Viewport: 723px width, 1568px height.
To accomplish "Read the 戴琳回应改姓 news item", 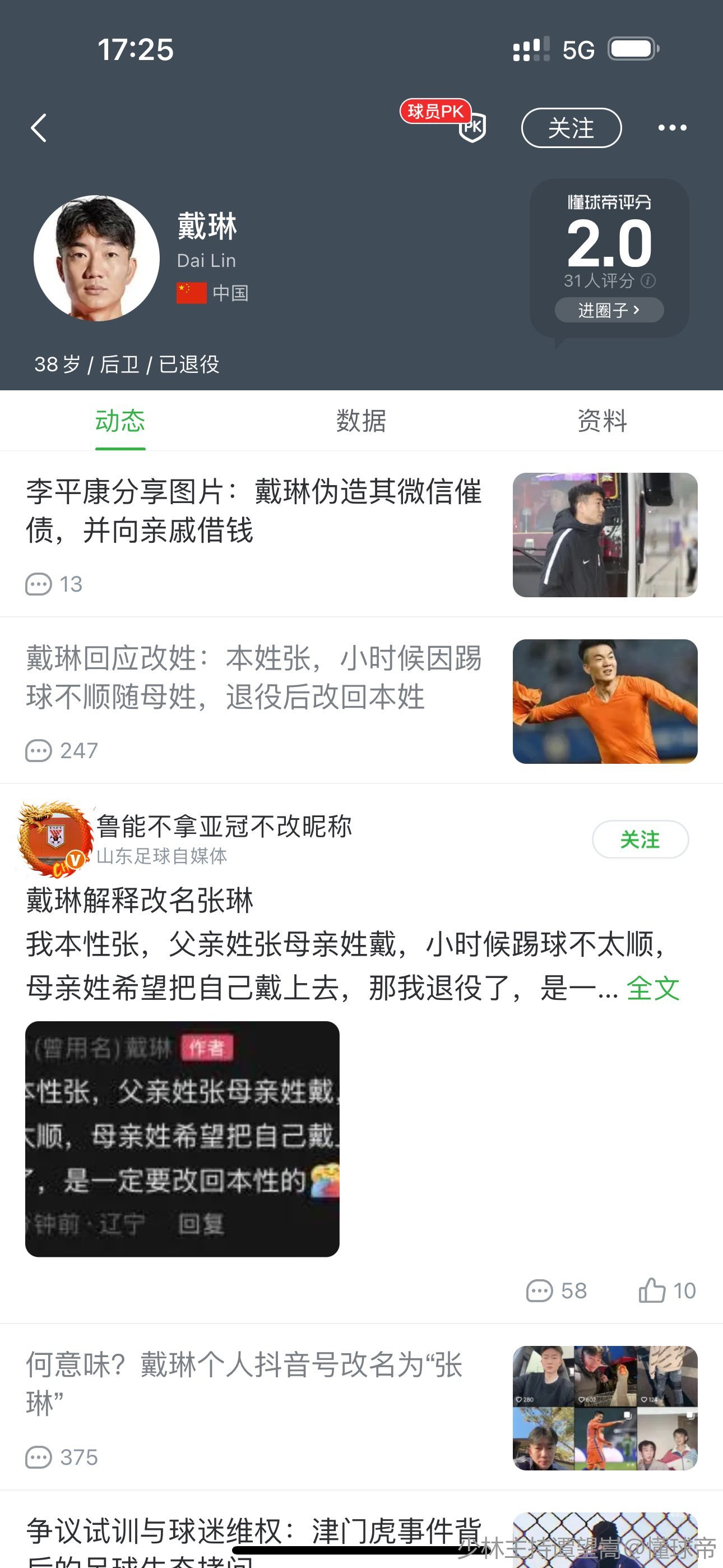I will point(254,677).
